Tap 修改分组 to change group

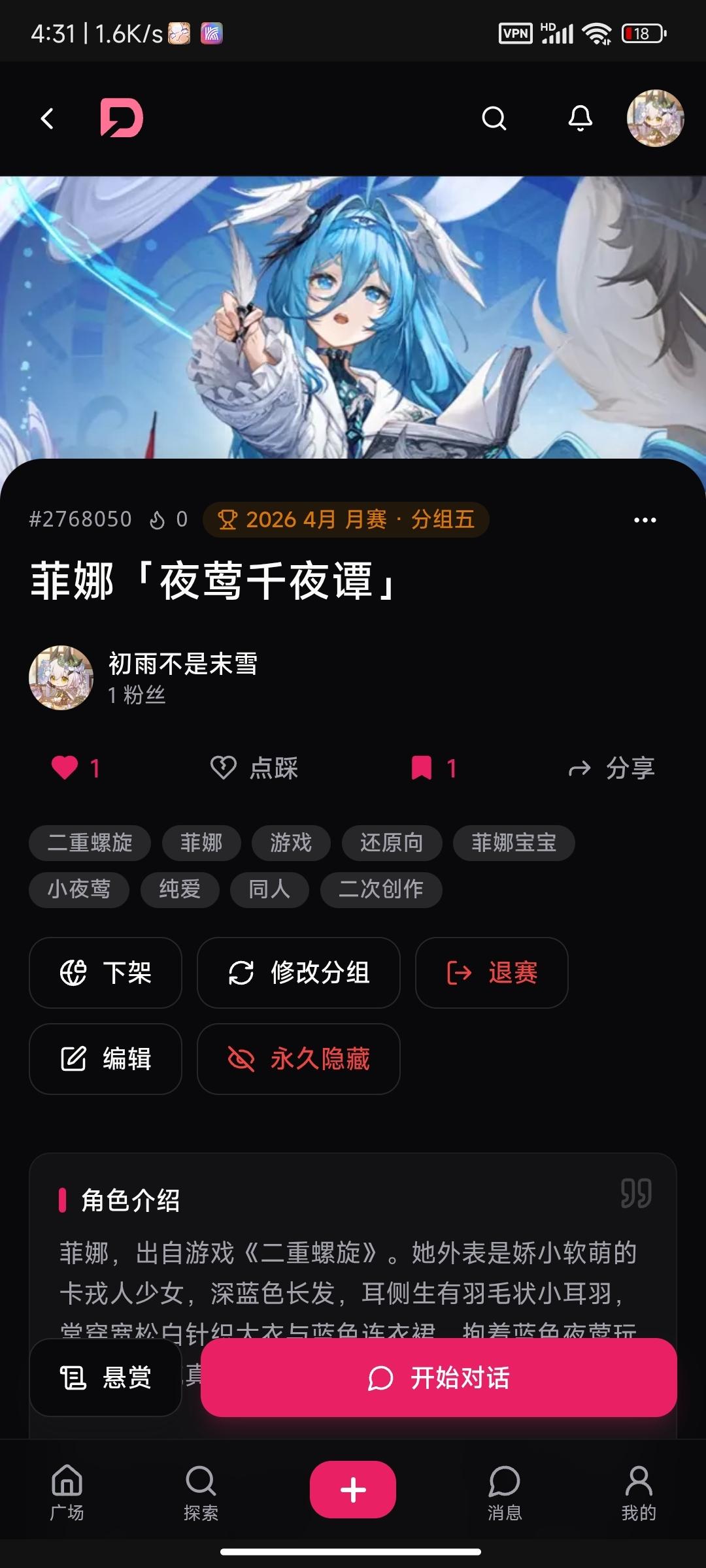pyautogui.click(x=299, y=973)
